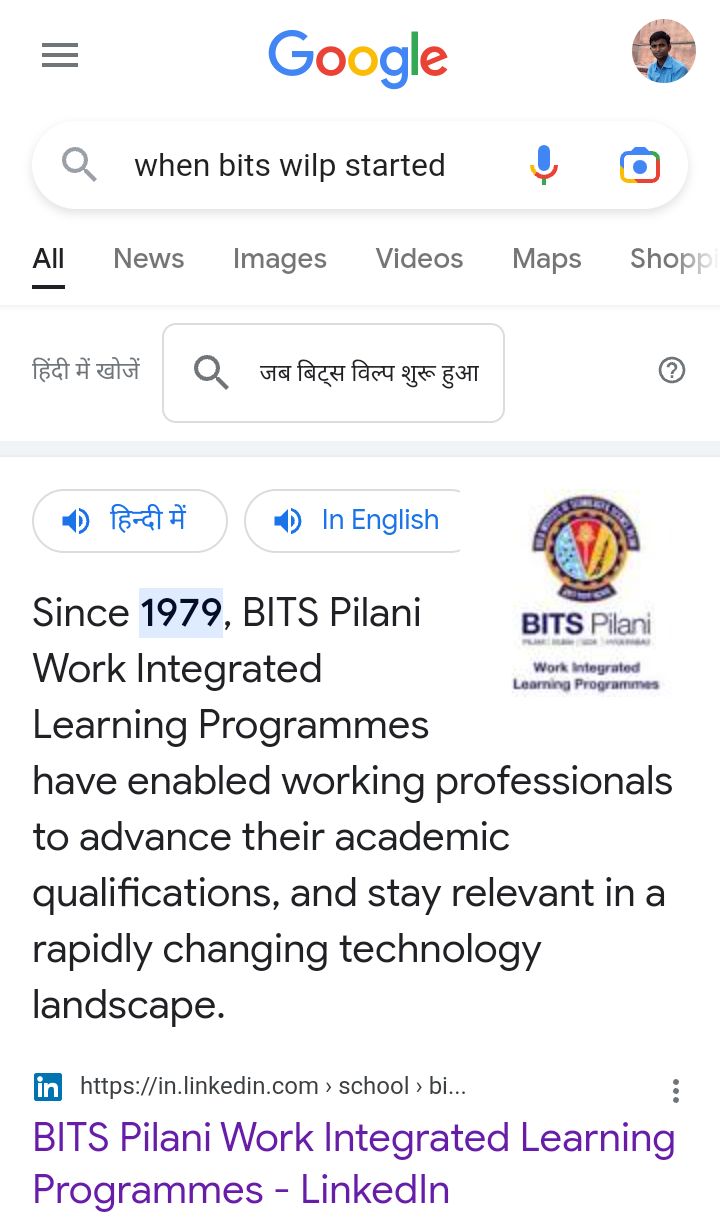
Task: Open the profile account picture
Action: [x=663, y=52]
